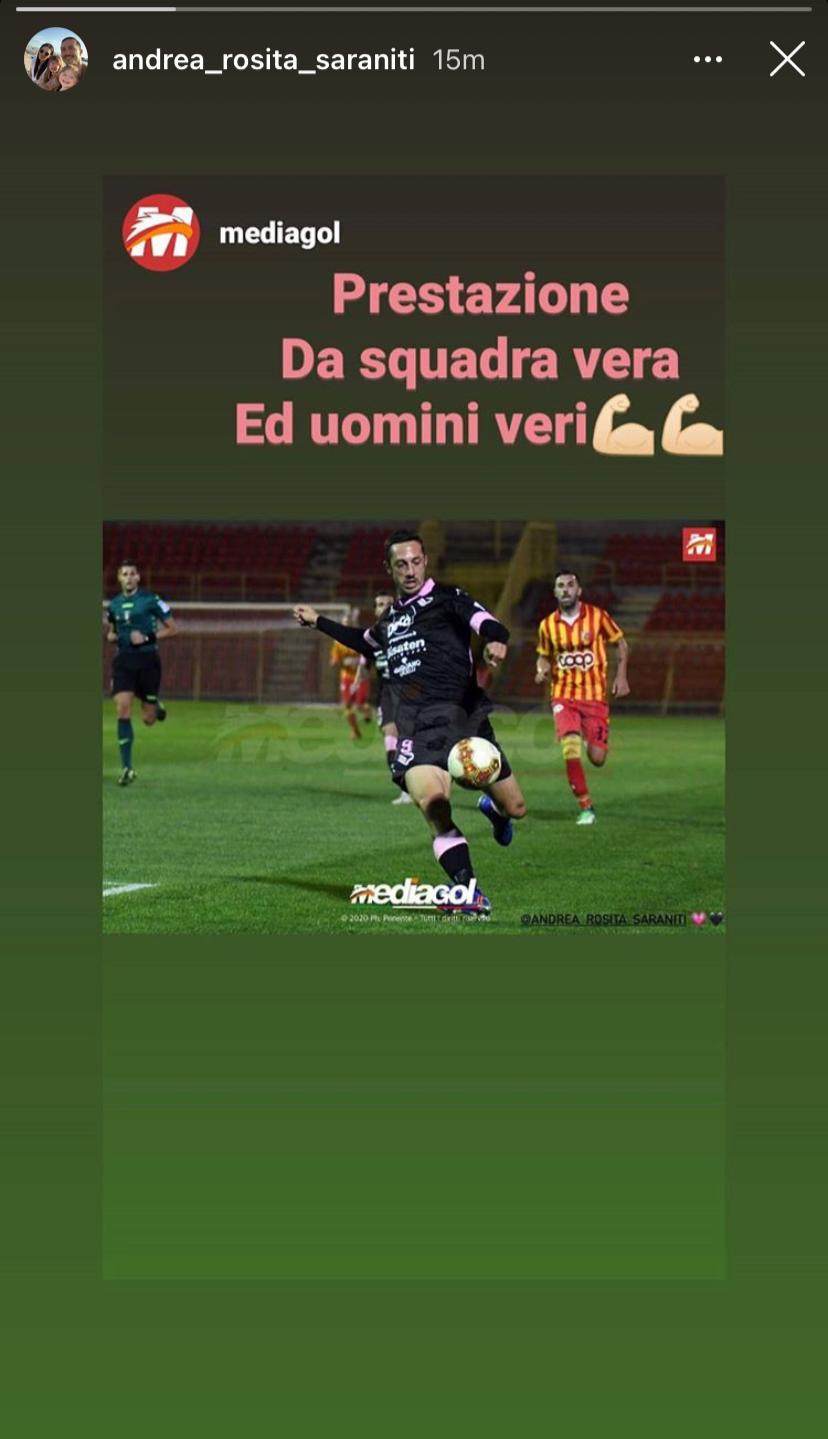Image resolution: width=828 pixels, height=1439 pixels.
Task: Tap the andrea_rosita_saraniti username
Action: [263, 60]
